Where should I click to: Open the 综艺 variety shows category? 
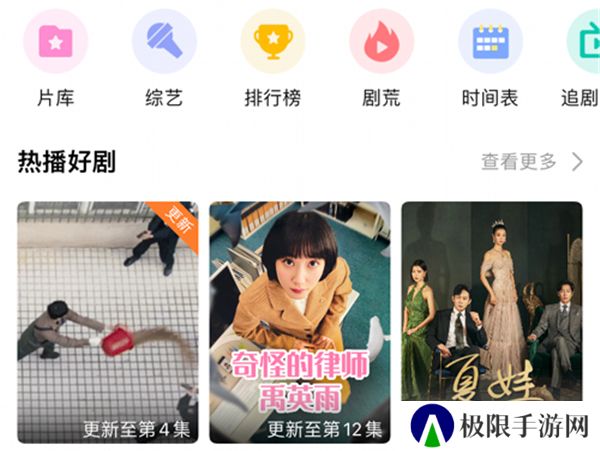(164, 42)
